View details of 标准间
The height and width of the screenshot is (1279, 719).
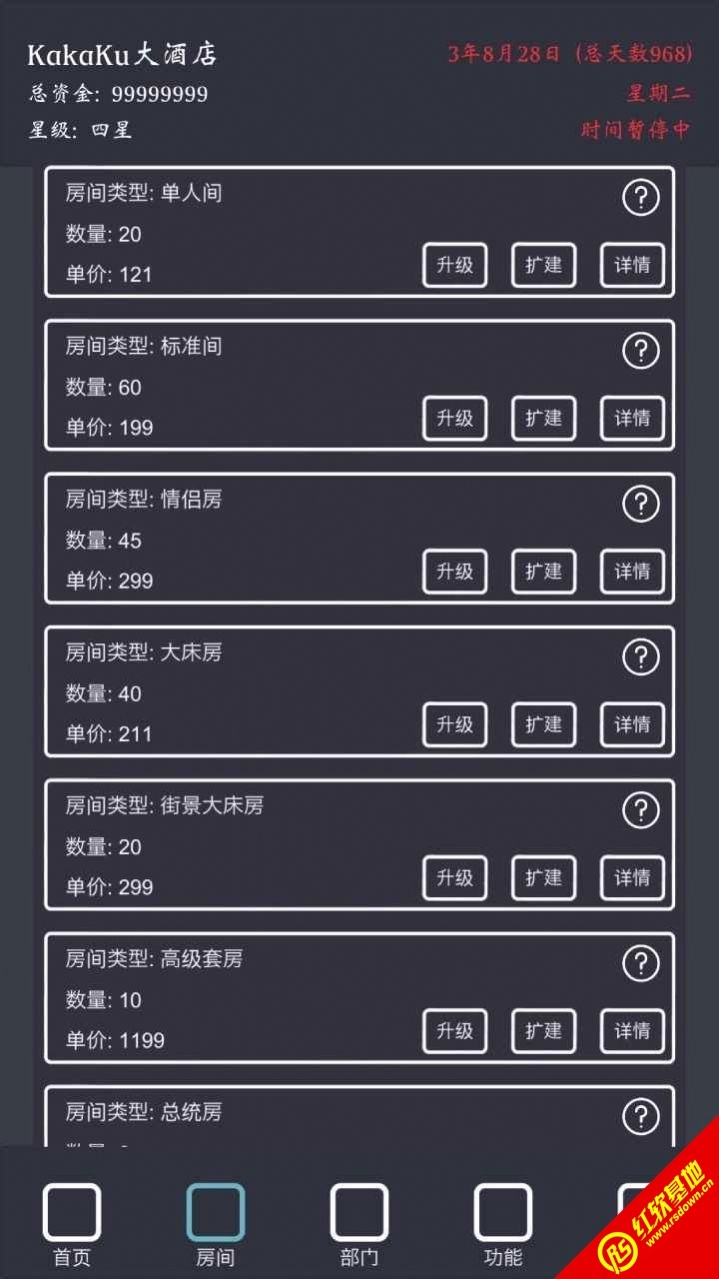coord(632,418)
